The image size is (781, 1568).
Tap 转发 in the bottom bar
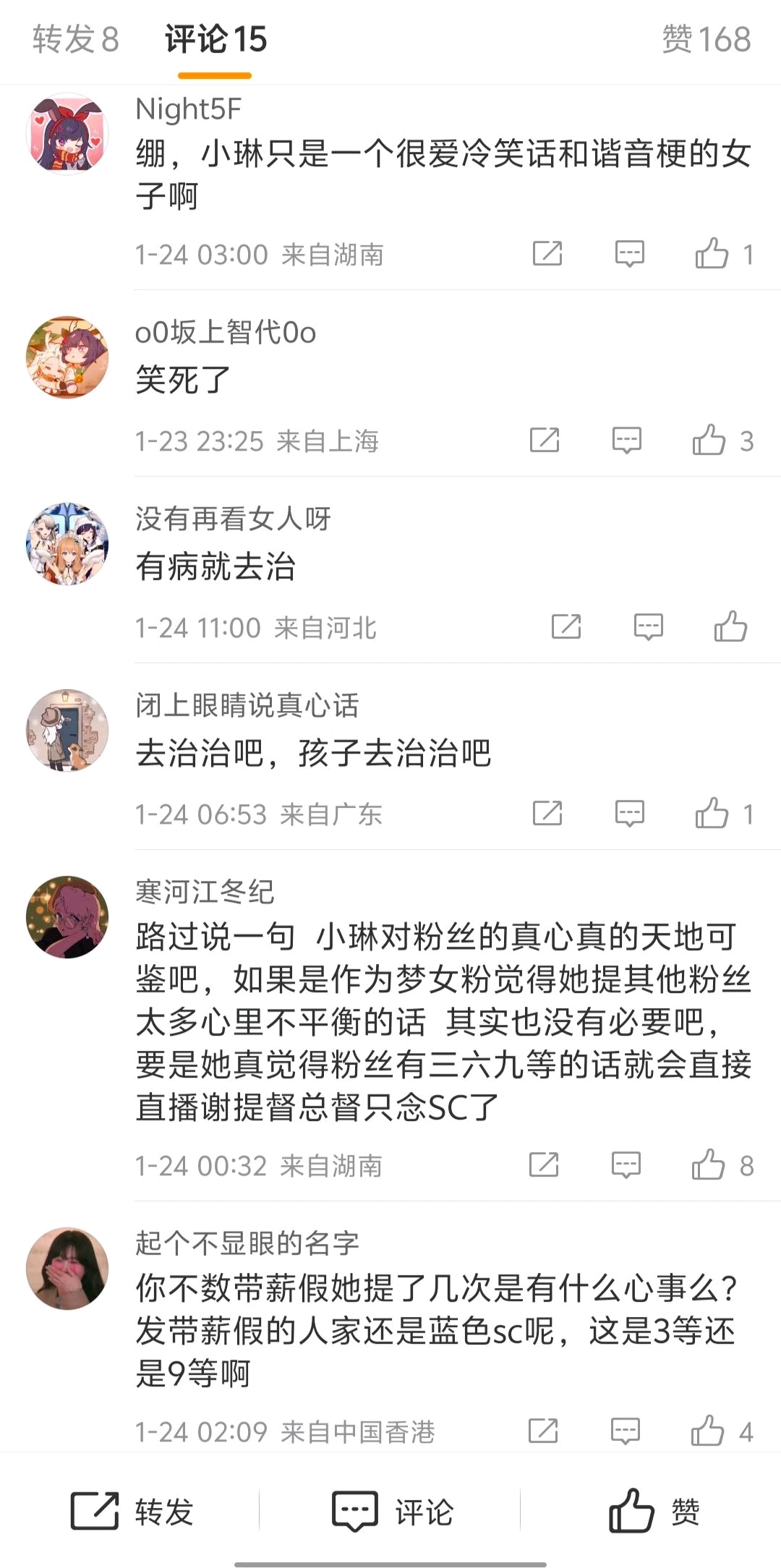tap(132, 1512)
